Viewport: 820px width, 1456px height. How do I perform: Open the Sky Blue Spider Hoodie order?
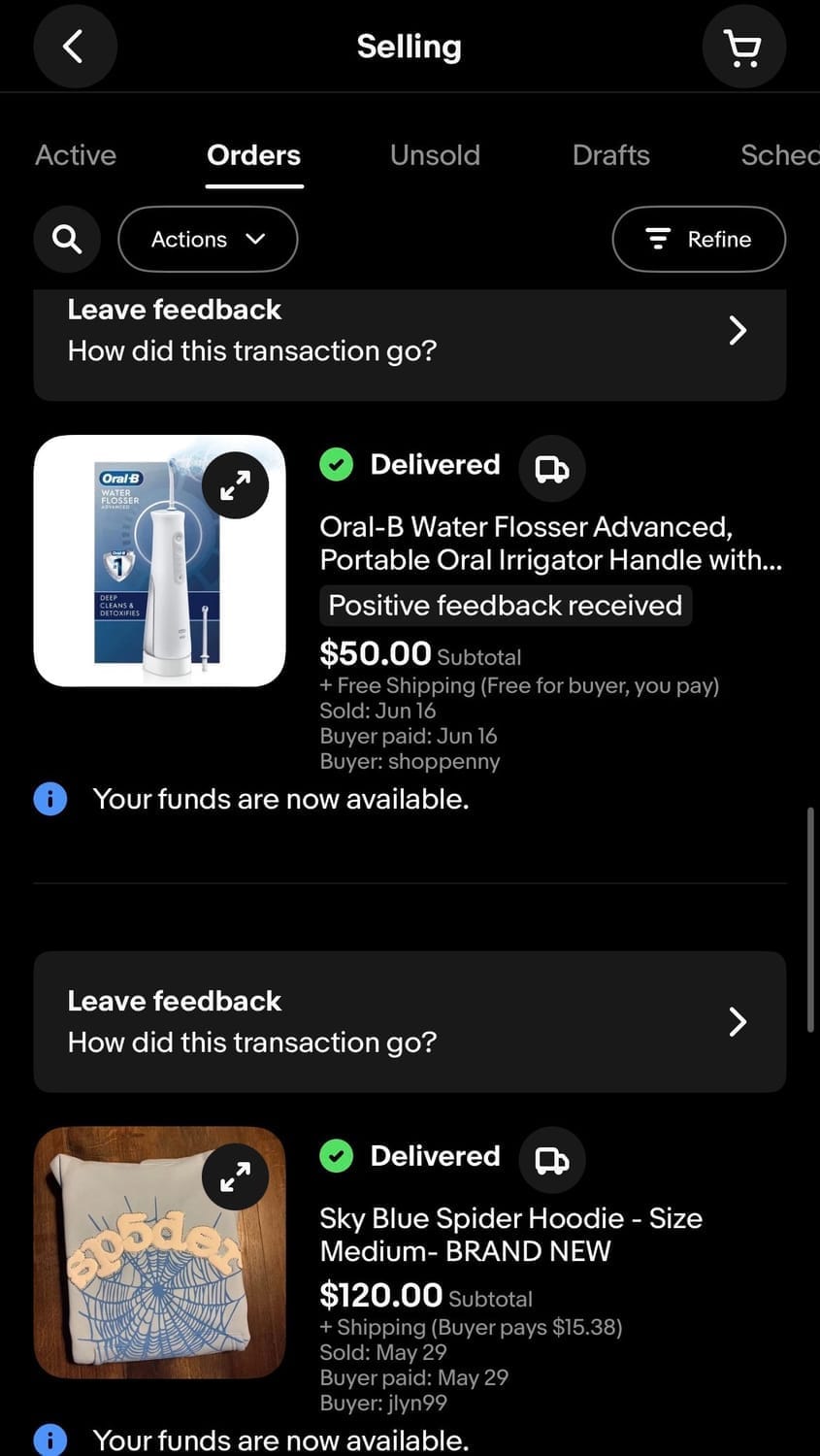(510, 1234)
